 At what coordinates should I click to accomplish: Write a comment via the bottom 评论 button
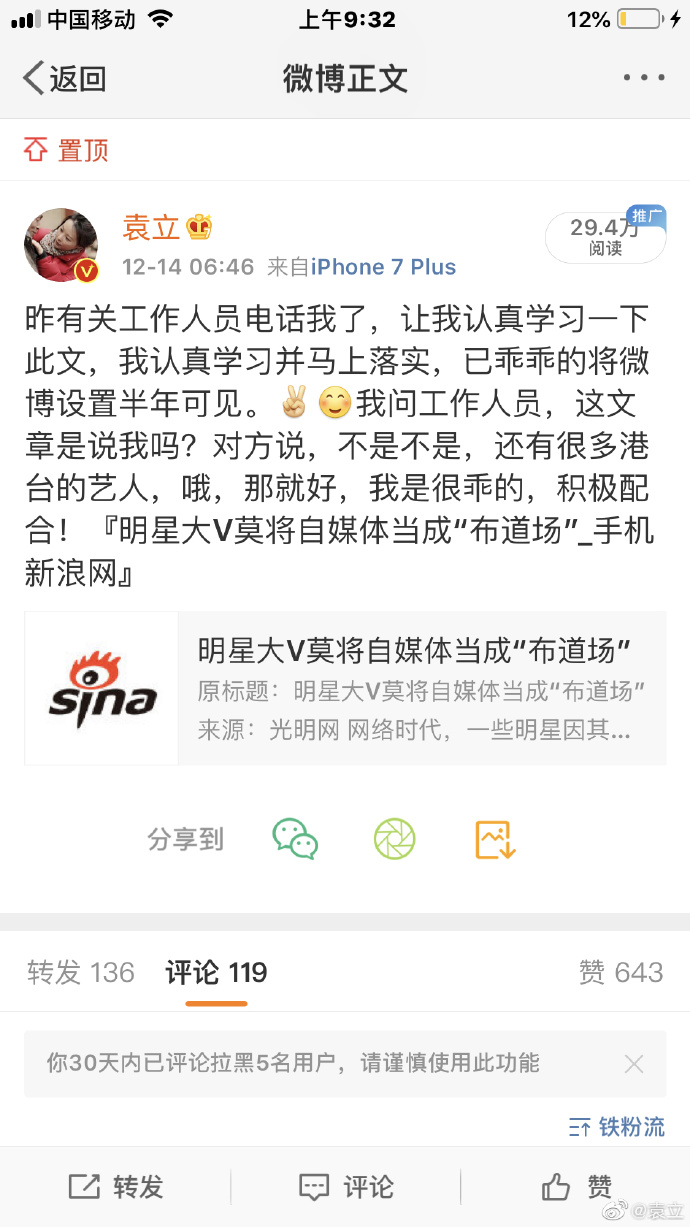pyautogui.click(x=346, y=1187)
